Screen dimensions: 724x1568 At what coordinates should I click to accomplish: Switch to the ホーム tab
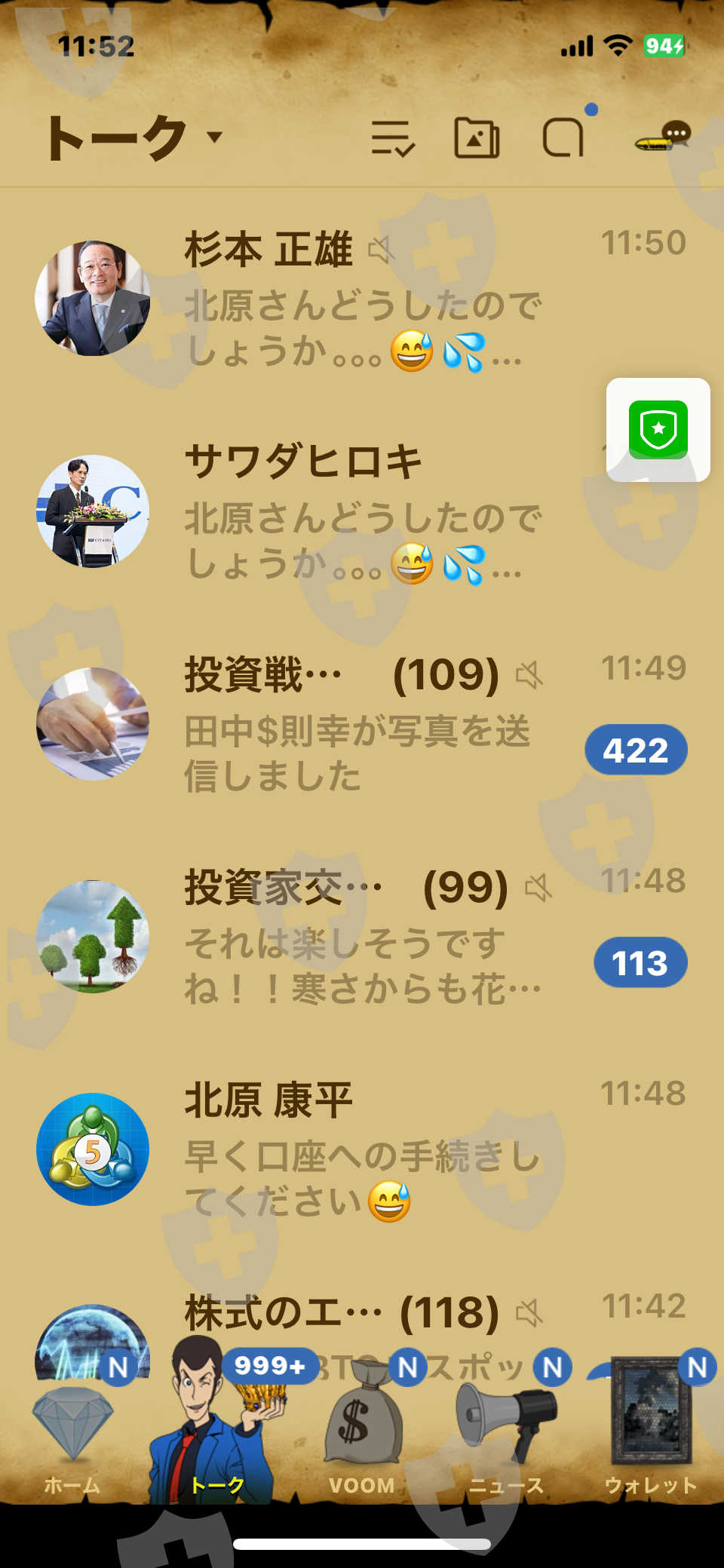pos(72,1441)
